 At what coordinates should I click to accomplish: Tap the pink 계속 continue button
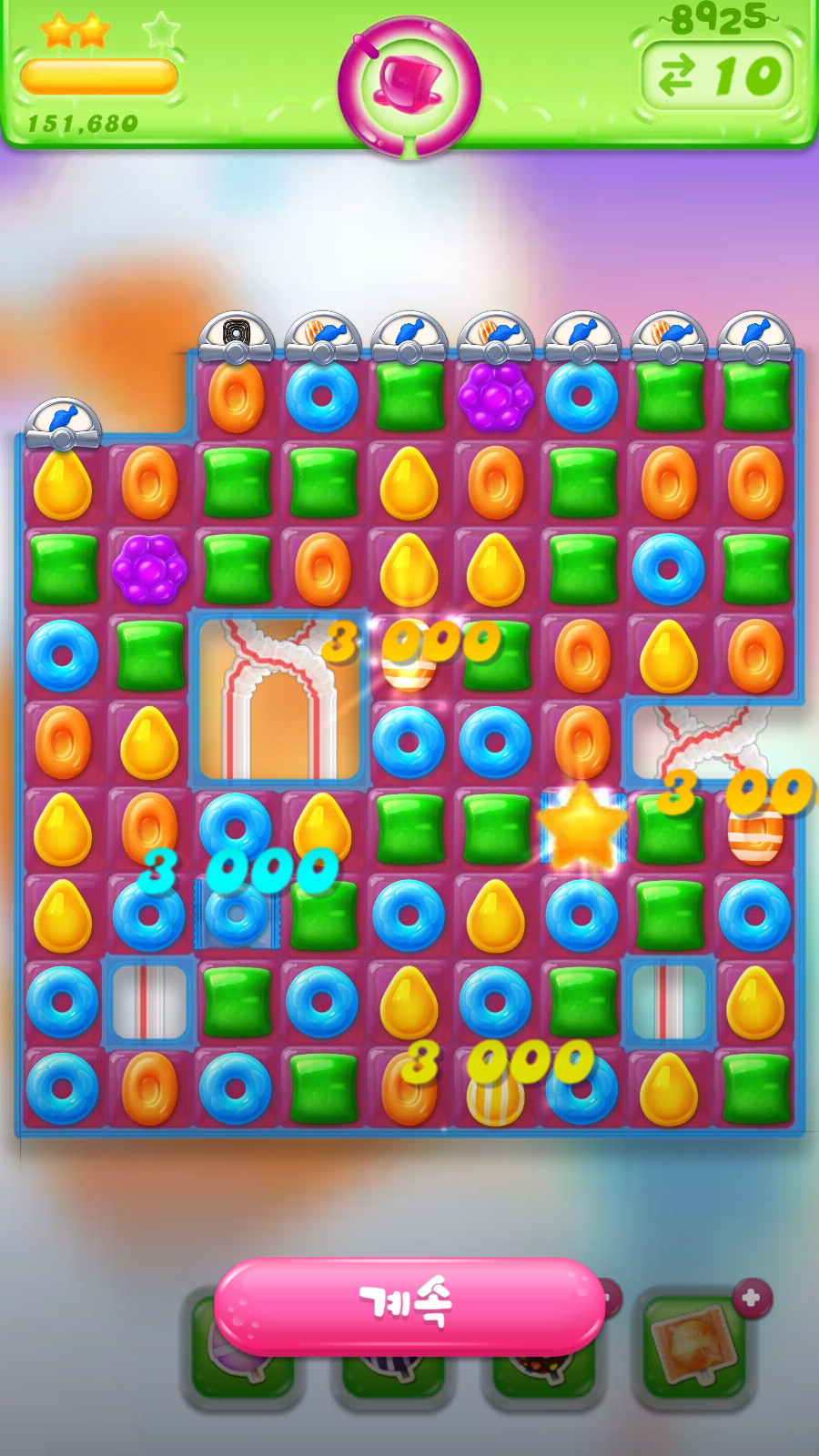pos(409,1306)
